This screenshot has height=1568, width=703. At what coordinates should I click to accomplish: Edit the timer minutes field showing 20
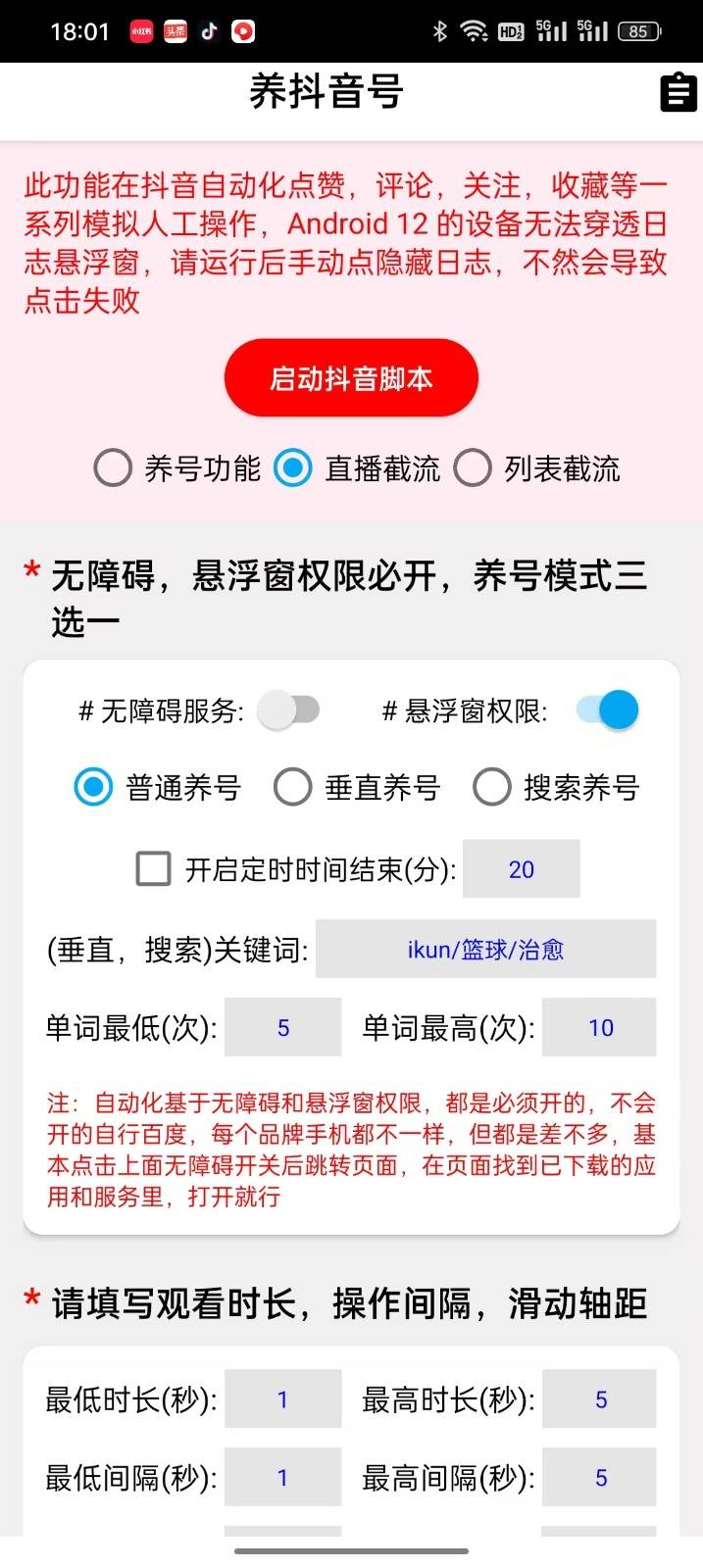[x=521, y=869]
